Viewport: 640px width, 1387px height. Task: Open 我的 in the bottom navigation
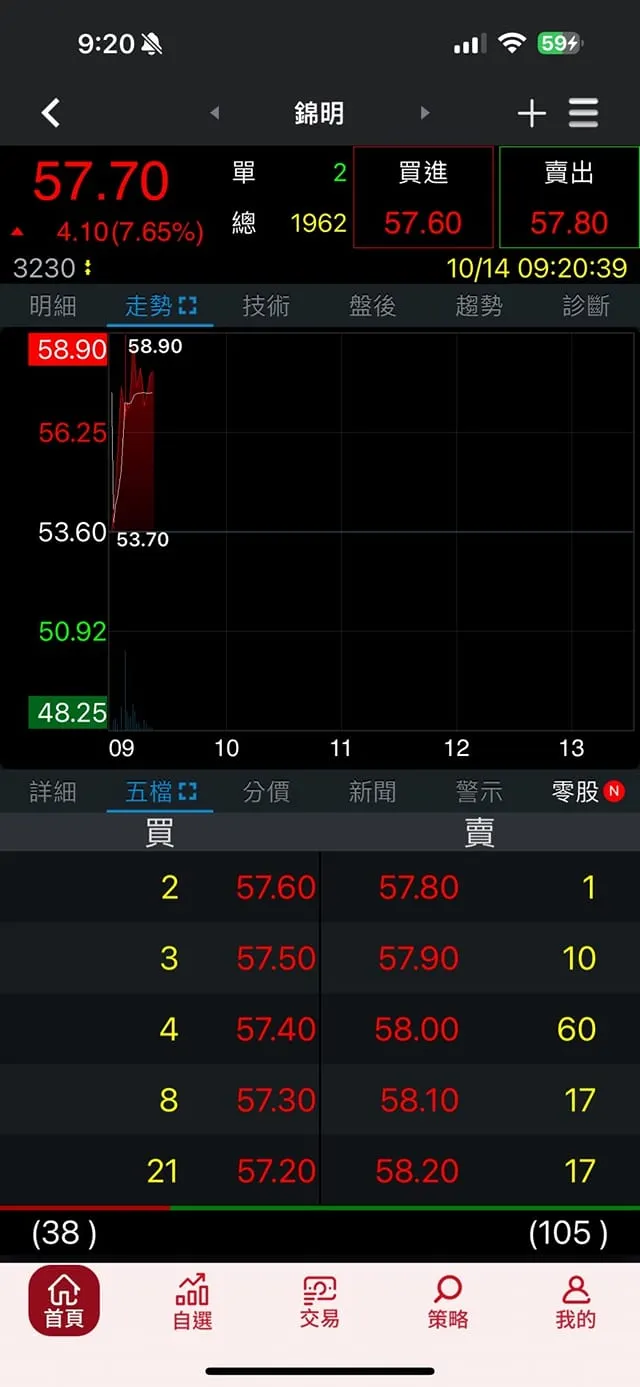(576, 1302)
